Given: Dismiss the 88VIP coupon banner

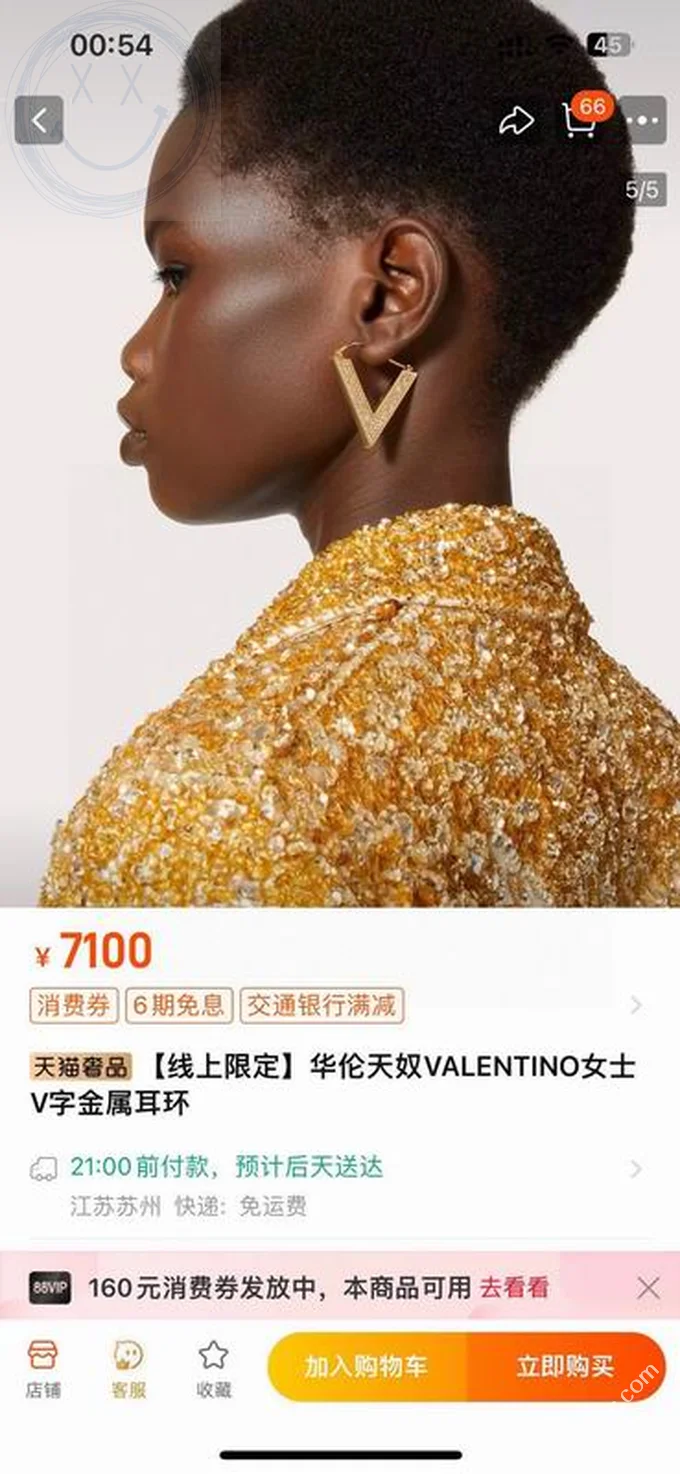Looking at the screenshot, I should 648,1288.
